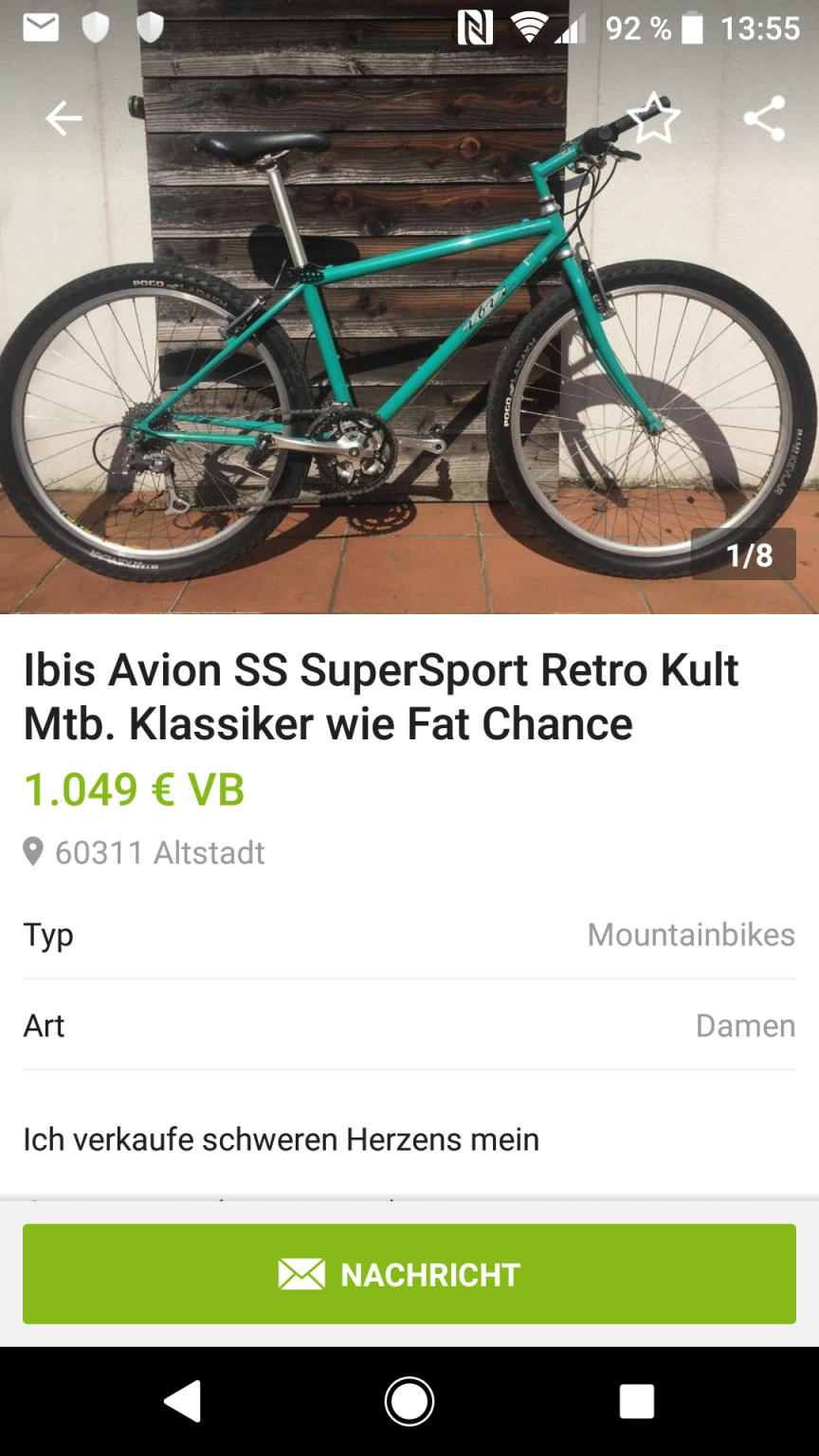Tap the system back button
The height and width of the screenshot is (1456, 819).
coord(182,1401)
